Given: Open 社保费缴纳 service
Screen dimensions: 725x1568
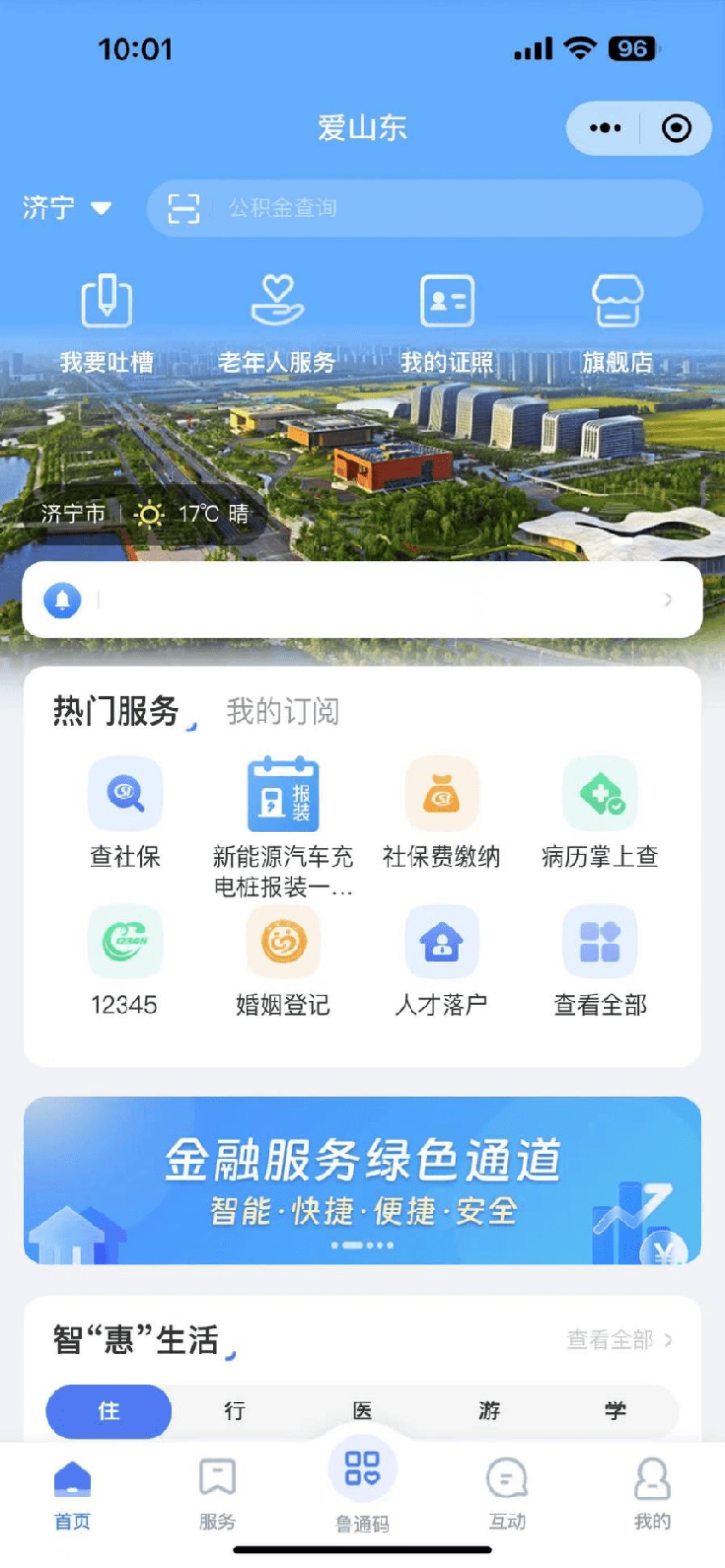Looking at the screenshot, I should tap(441, 813).
